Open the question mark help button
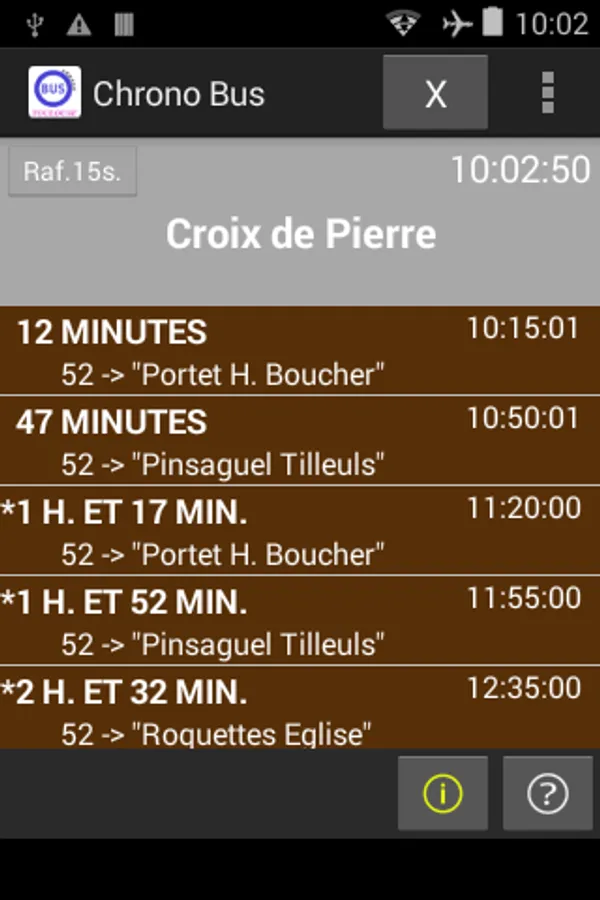The height and width of the screenshot is (900, 600). tap(547, 793)
